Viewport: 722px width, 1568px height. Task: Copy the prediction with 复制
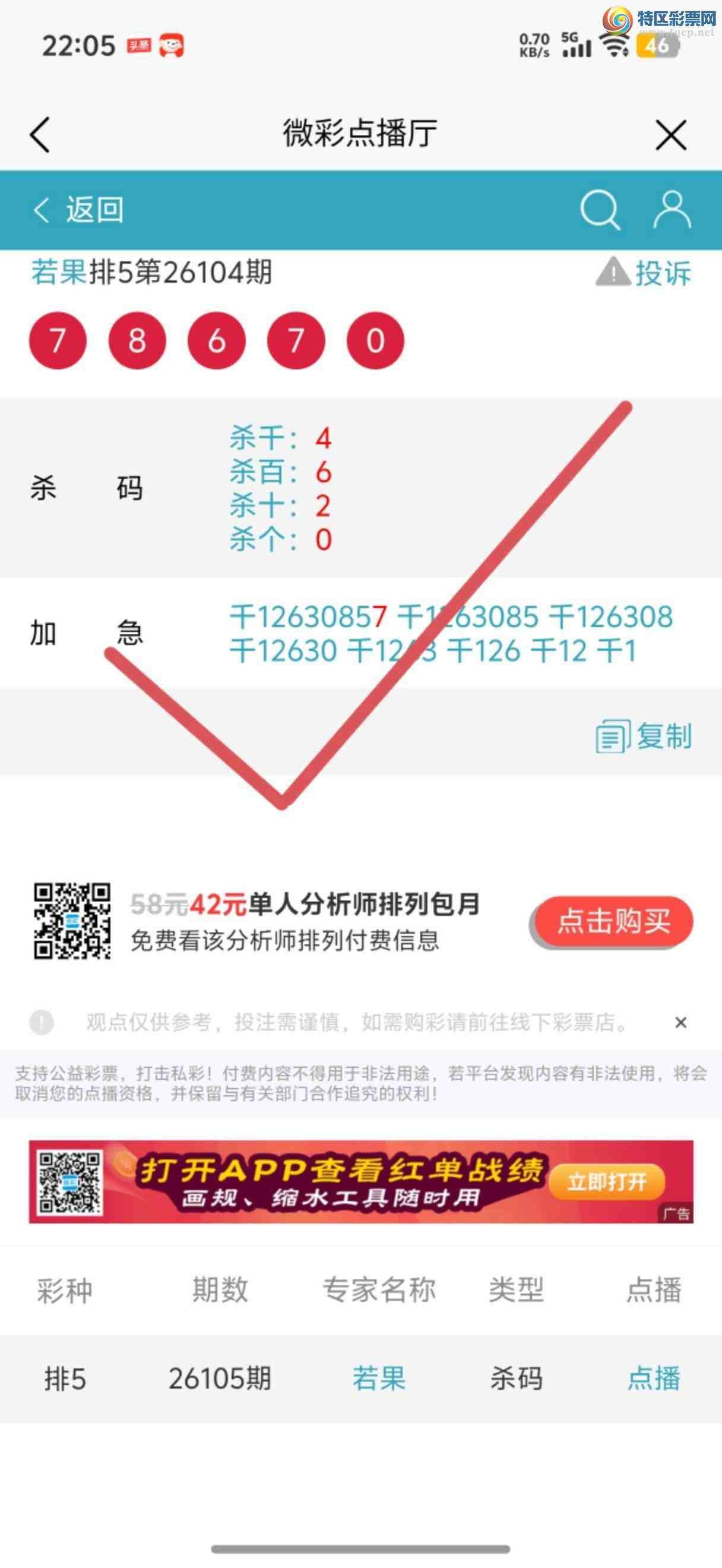click(x=644, y=736)
